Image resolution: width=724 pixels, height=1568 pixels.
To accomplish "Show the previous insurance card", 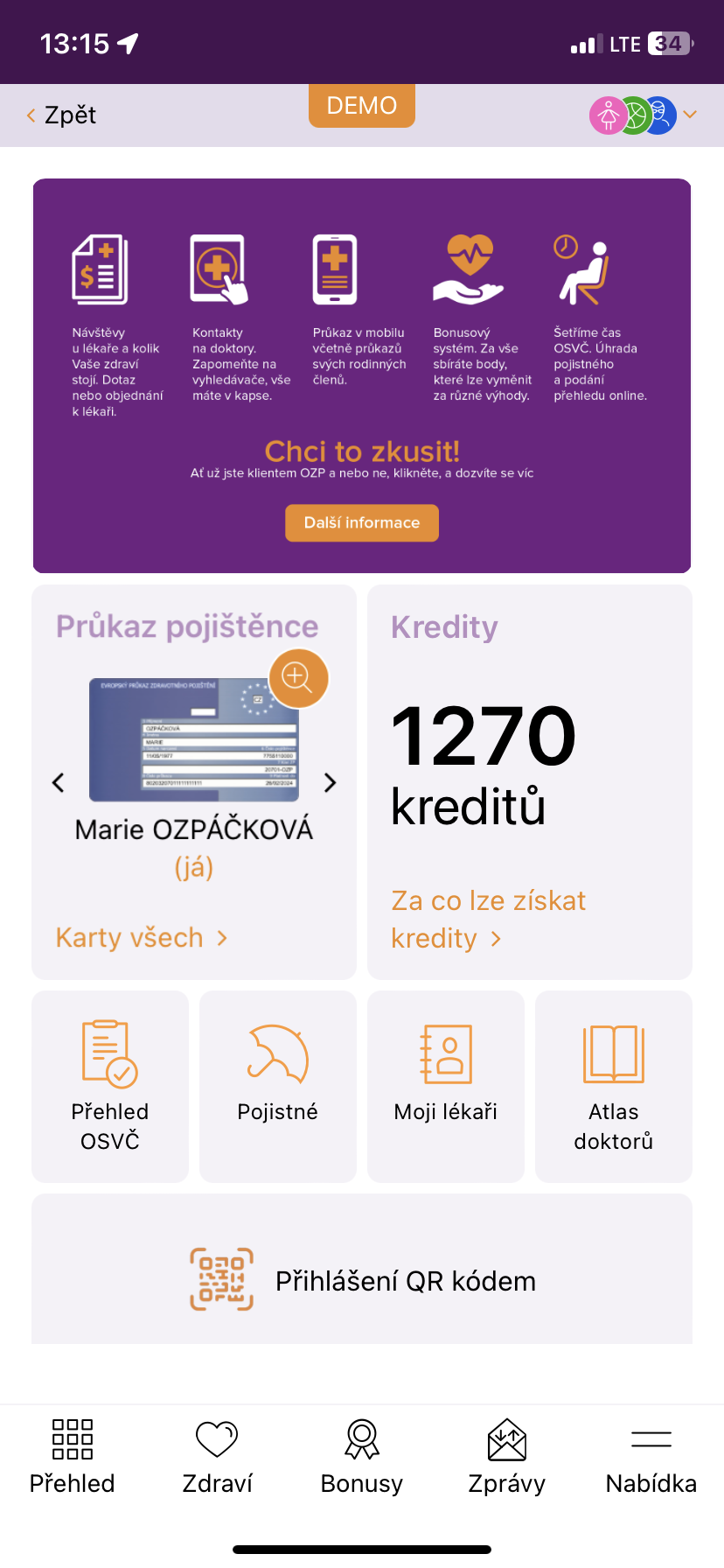I will click(x=59, y=782).
